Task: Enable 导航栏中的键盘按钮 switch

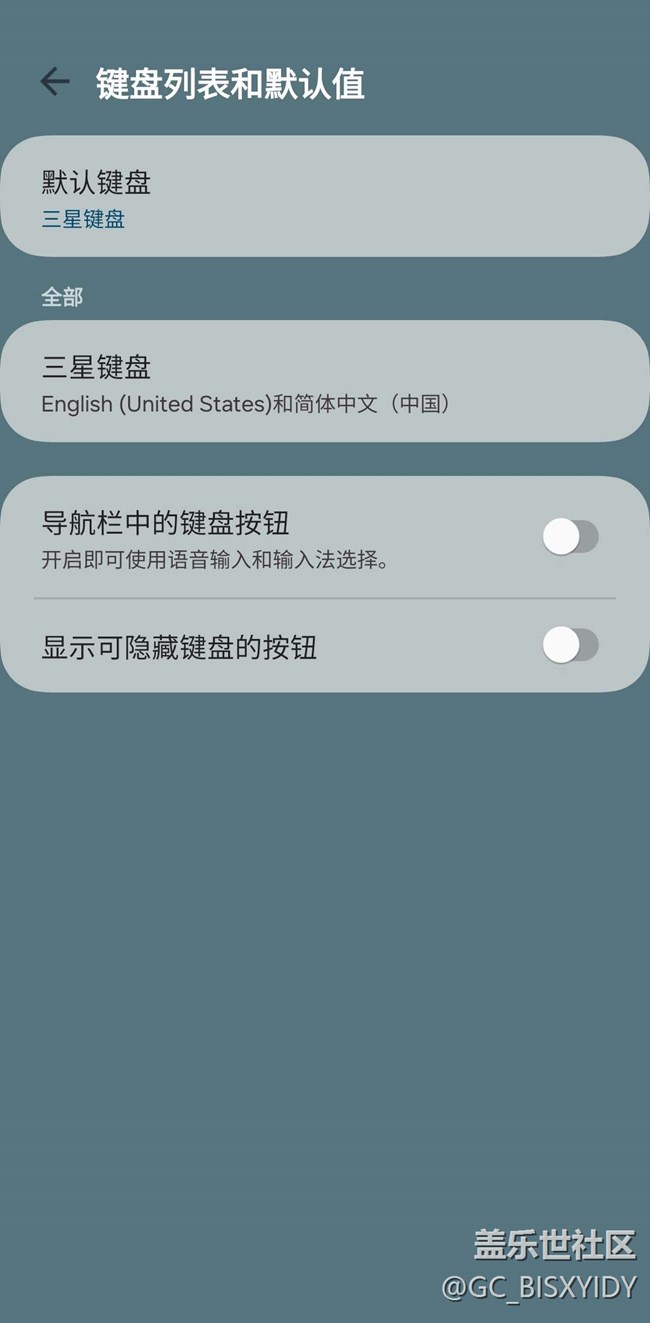Action: (x=570, y=537)
